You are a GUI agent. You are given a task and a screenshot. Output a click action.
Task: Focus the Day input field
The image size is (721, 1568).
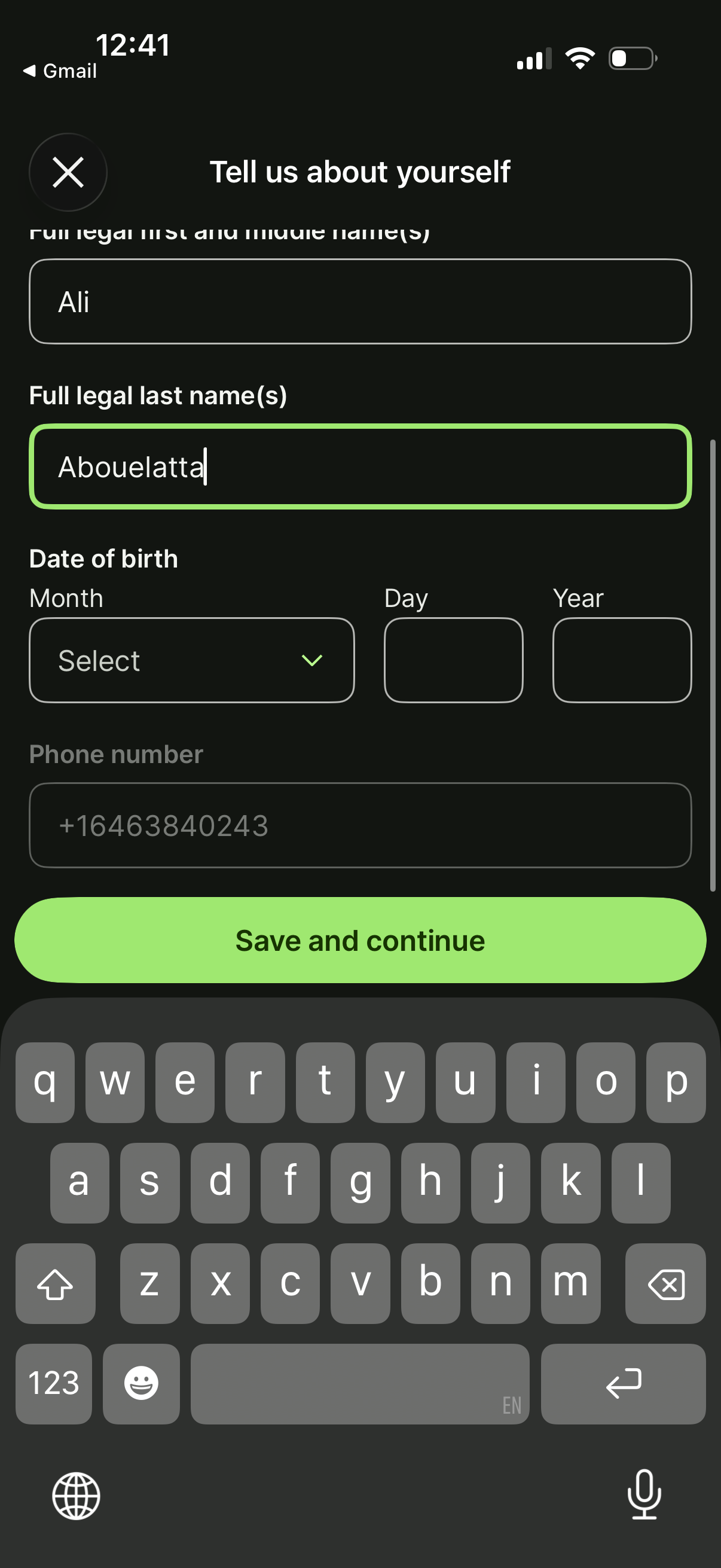tap(453, 660)
